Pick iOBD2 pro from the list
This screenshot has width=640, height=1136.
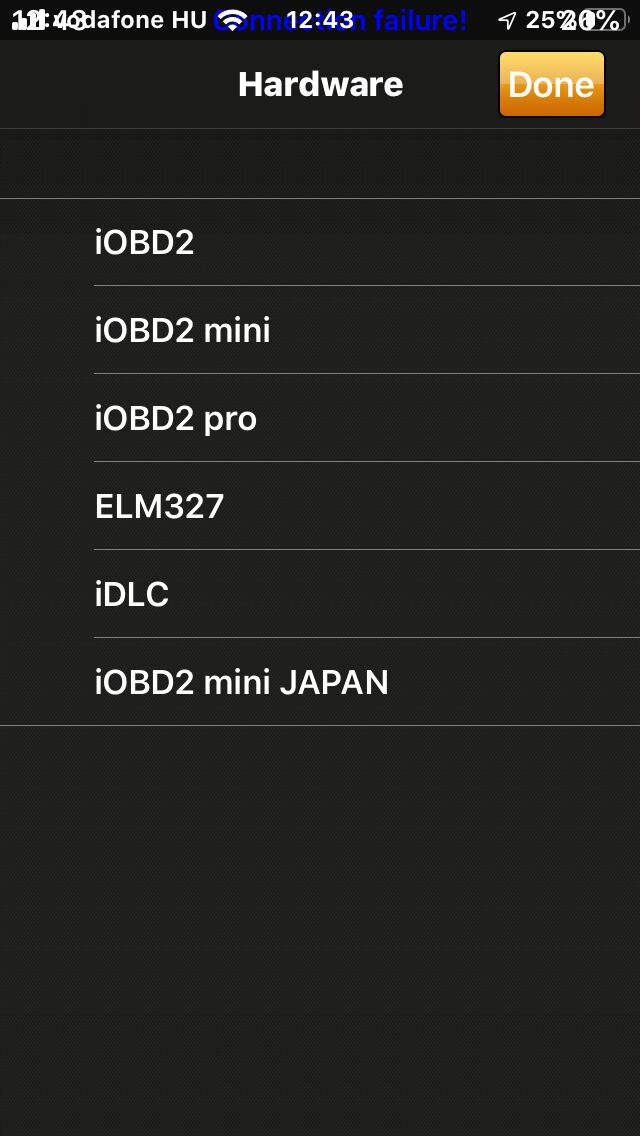(x=320, y=418)
